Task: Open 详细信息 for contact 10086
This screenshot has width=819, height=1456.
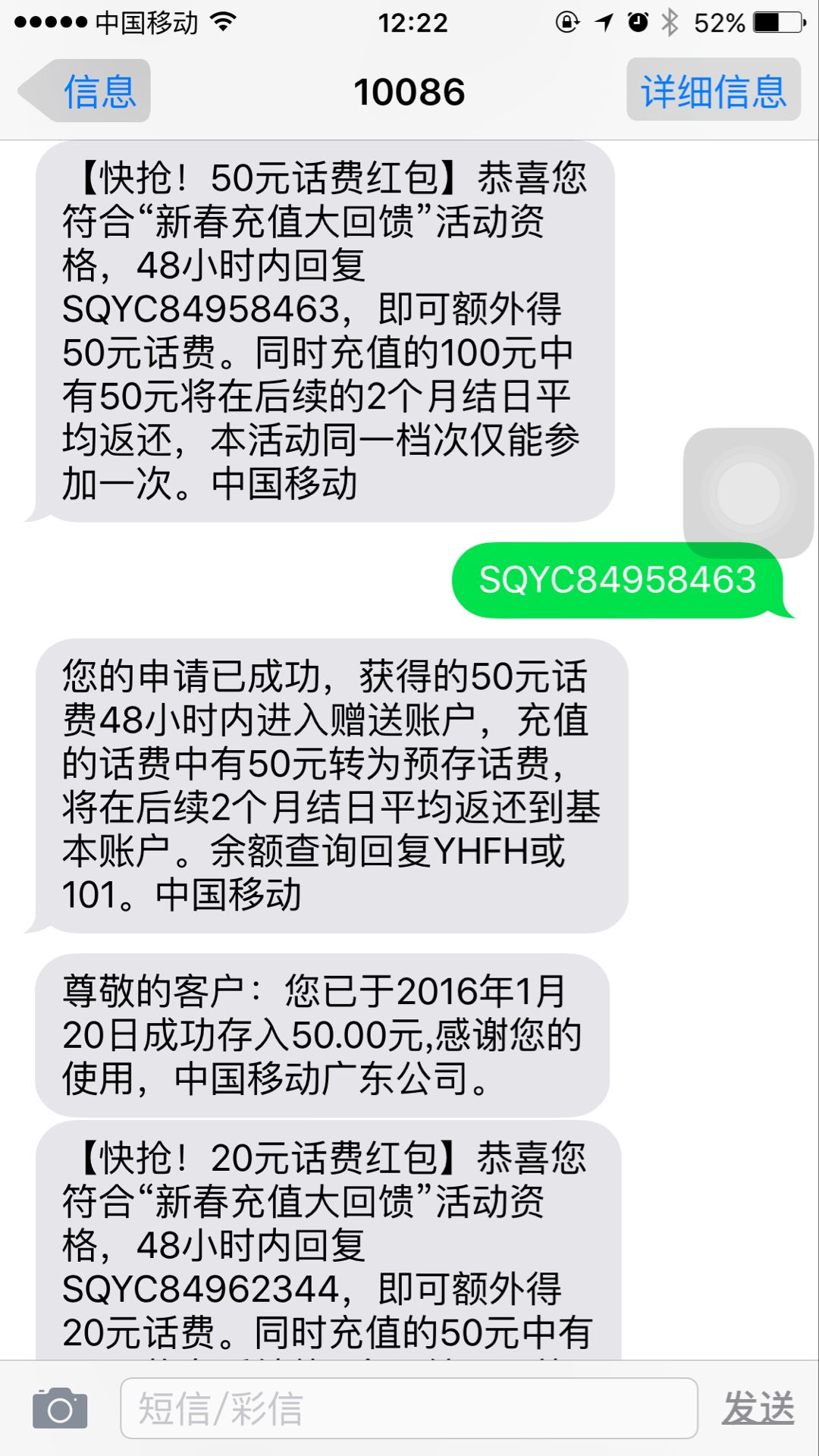Action: [714, 90]
